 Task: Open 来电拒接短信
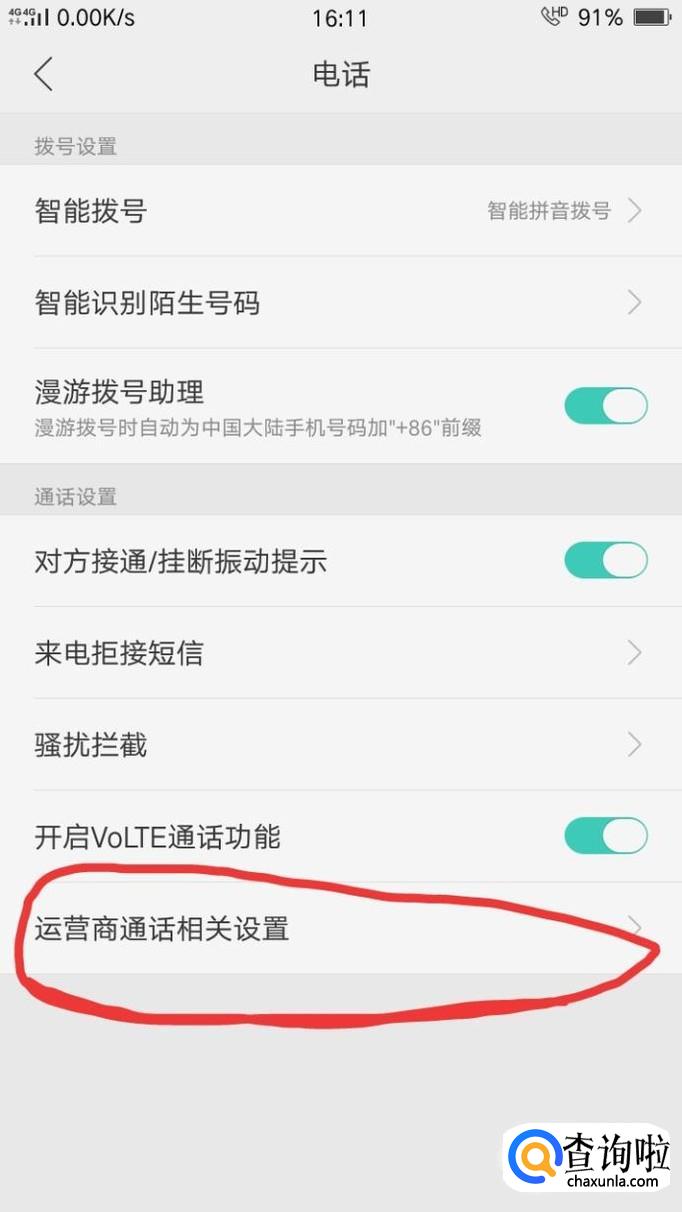click(341, 653)
